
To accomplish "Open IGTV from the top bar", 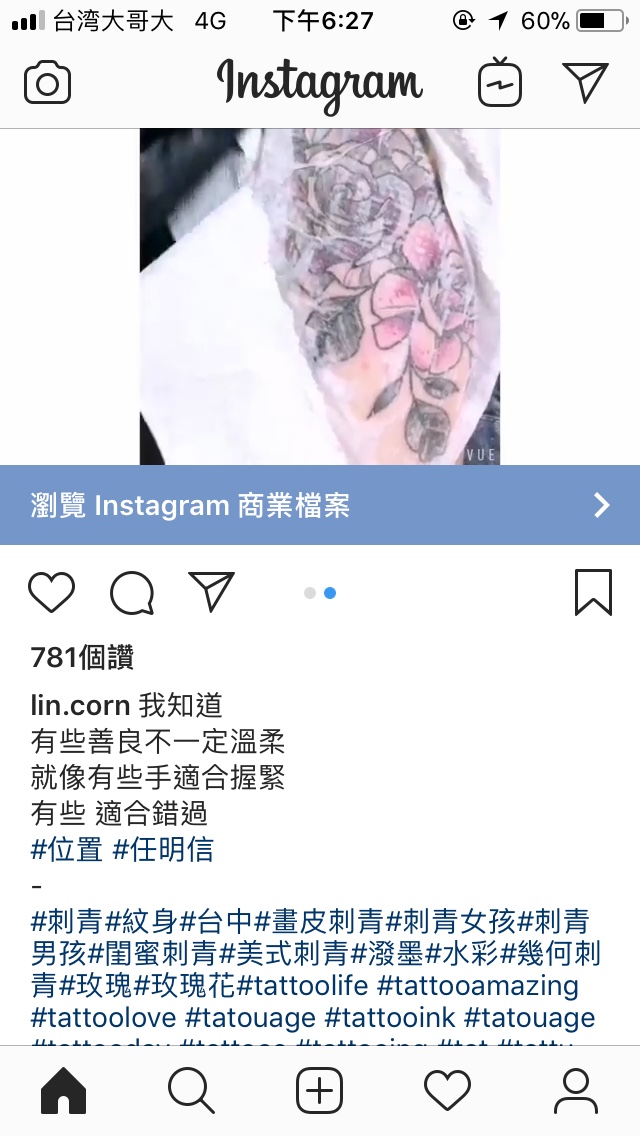I will click(x=499, y=83).
